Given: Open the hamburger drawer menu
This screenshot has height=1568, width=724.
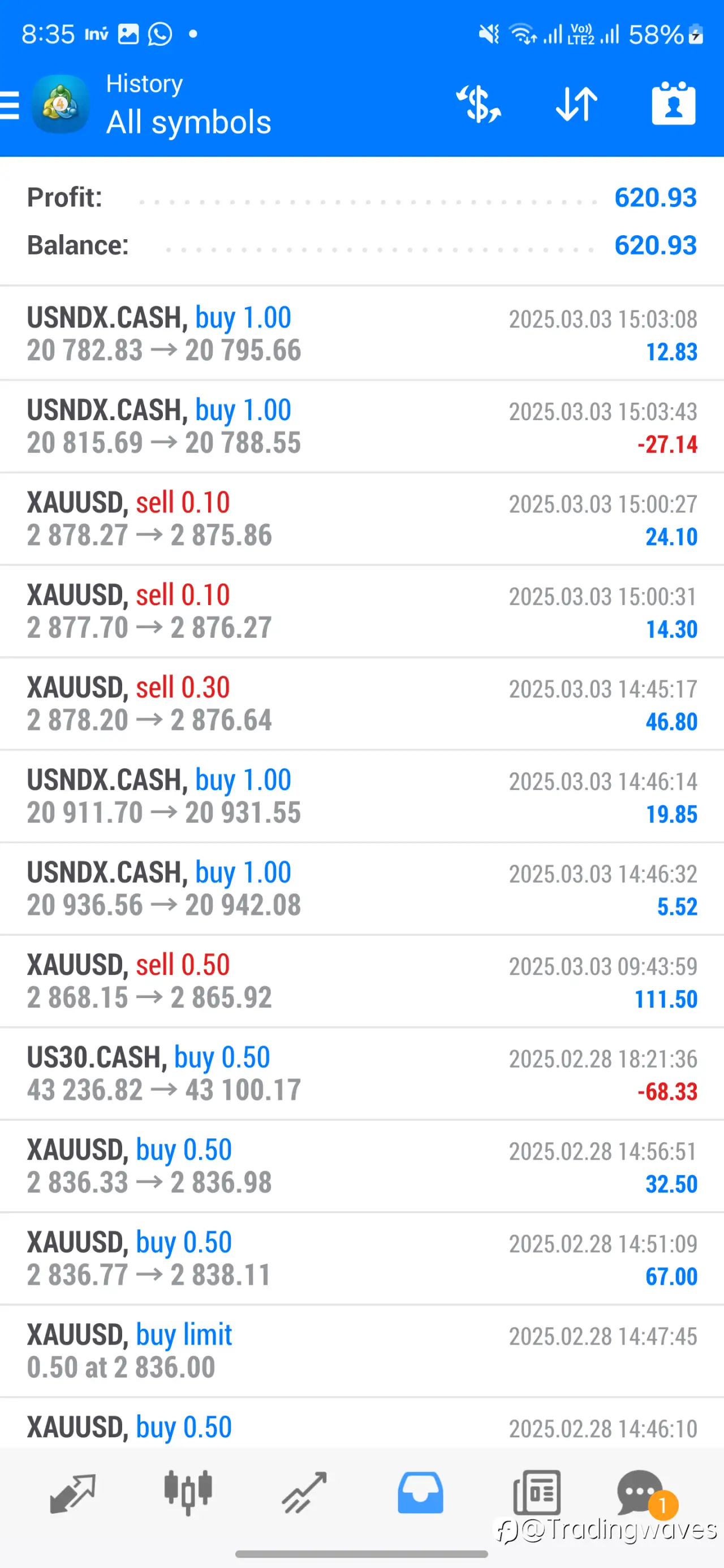Looking at the screenshot, I should (x=8, y=105).
